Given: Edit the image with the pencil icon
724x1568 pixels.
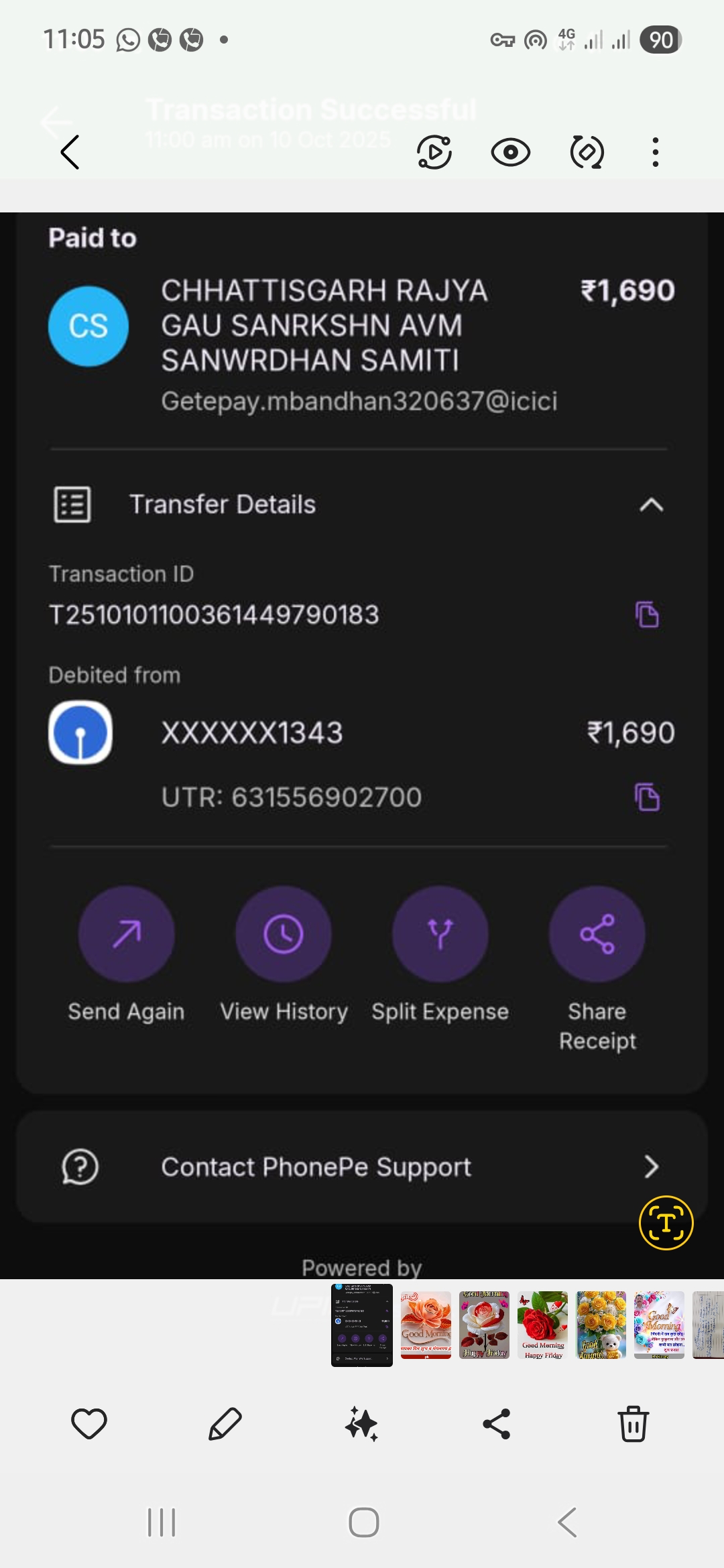Looking at the screenshot, I should tap(225, 1424).
